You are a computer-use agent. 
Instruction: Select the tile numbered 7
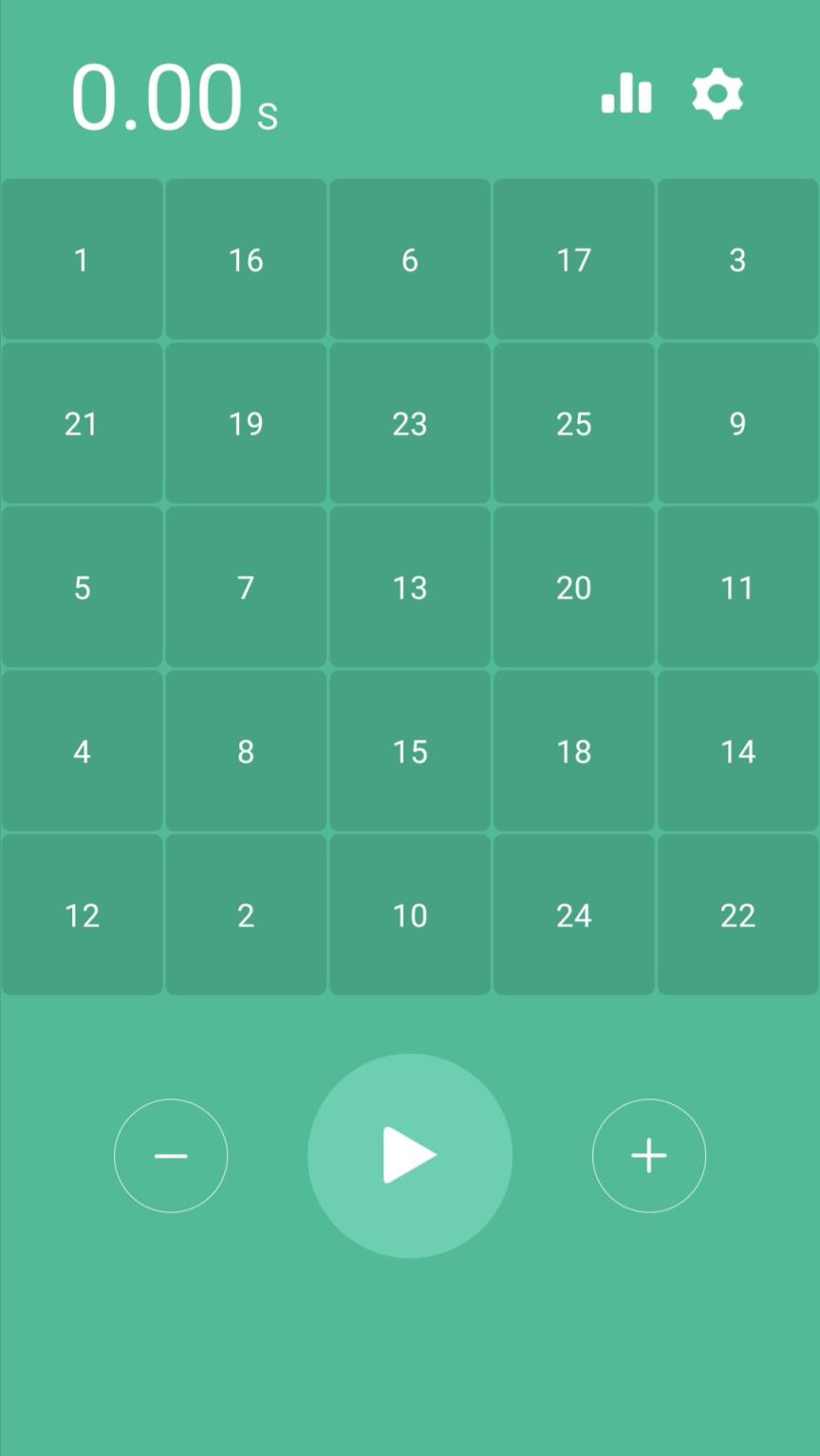[246, 587]
